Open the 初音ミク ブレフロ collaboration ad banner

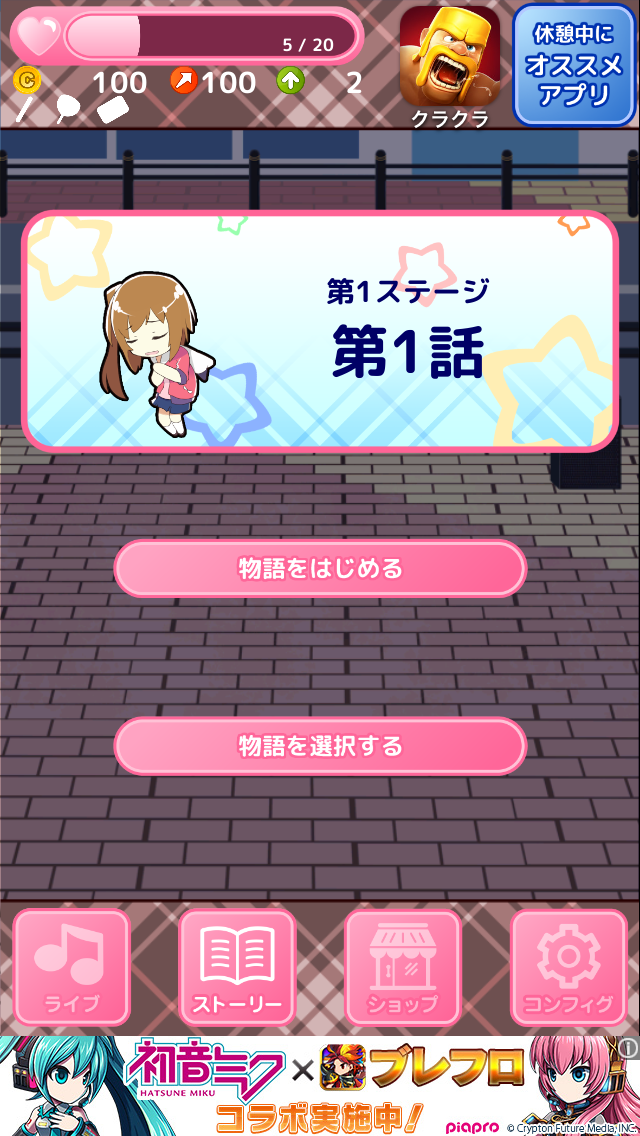pyautogui.click(x=320, y=1086)
